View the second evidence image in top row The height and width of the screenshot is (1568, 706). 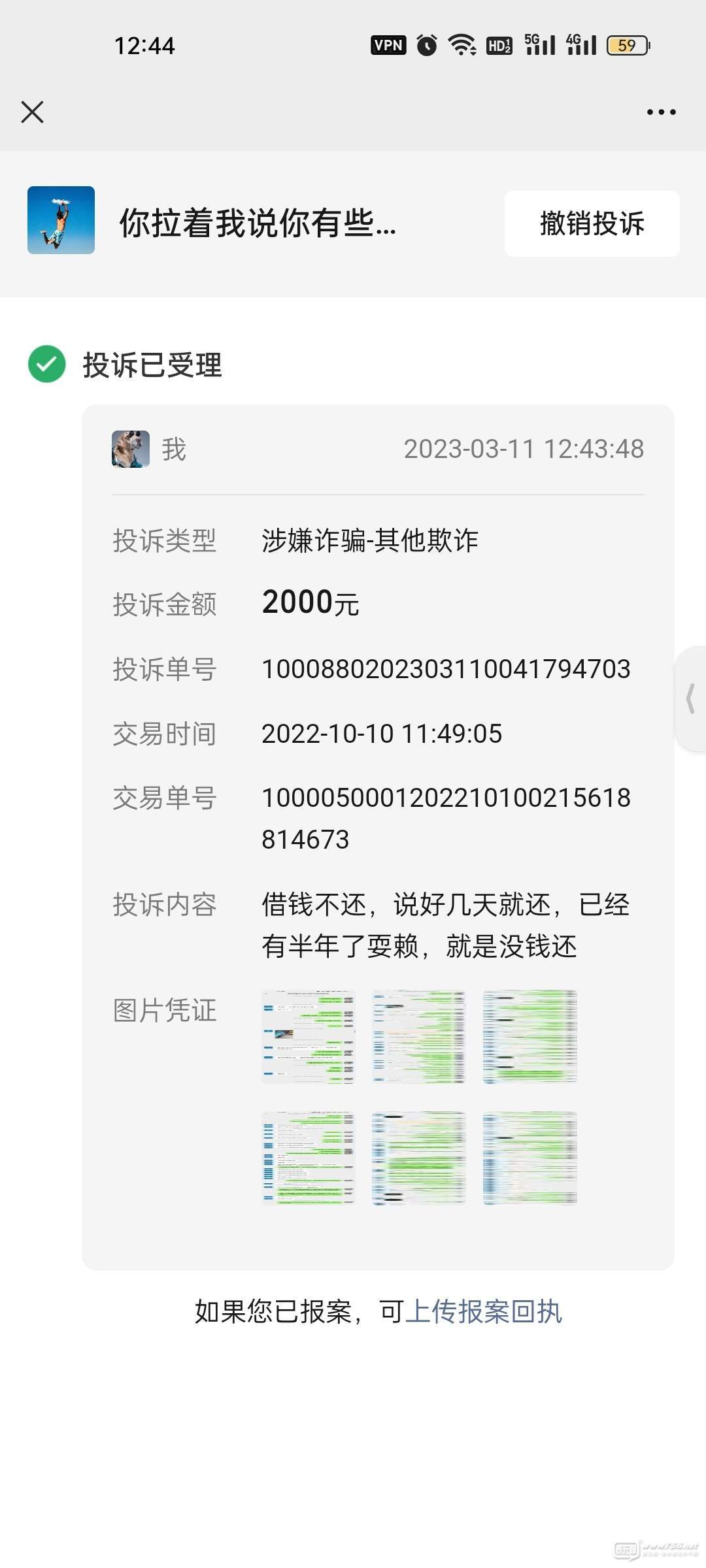point(418,1037)
